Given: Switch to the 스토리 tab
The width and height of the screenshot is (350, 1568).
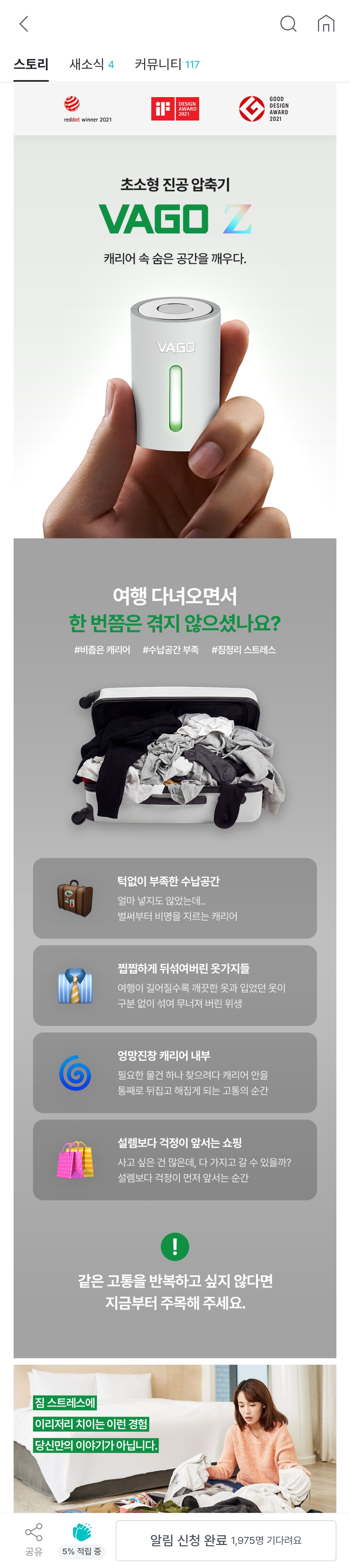Looking at the screenshot, I should pos(31,64).
